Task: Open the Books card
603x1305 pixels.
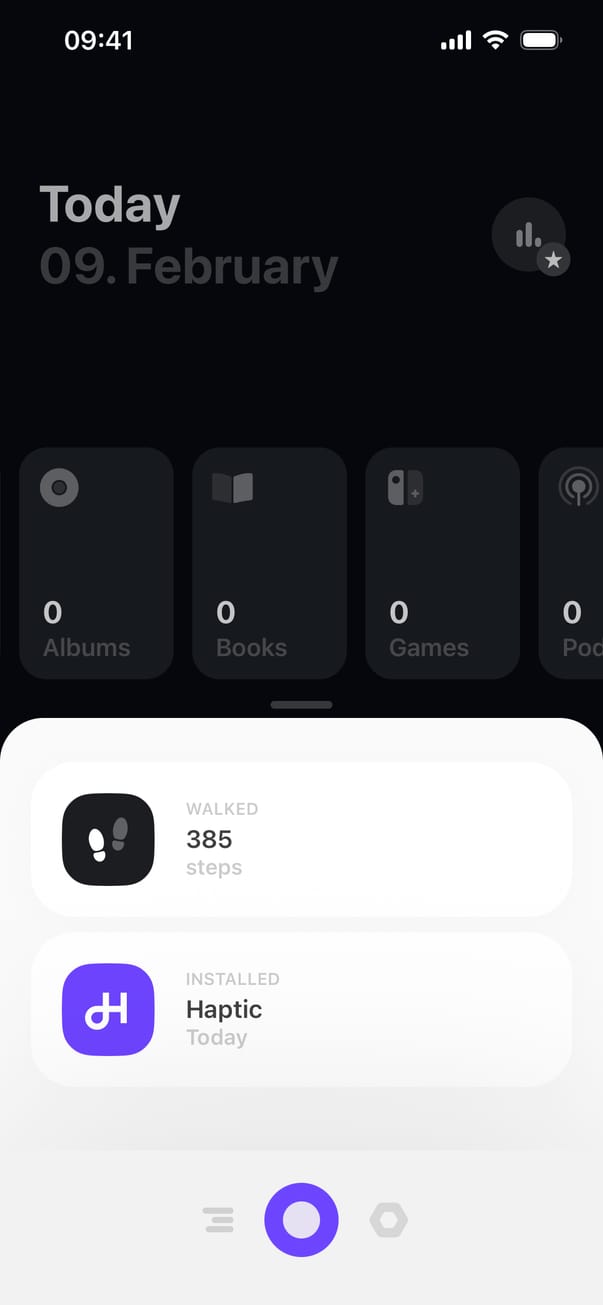Action: click(269, 563)
